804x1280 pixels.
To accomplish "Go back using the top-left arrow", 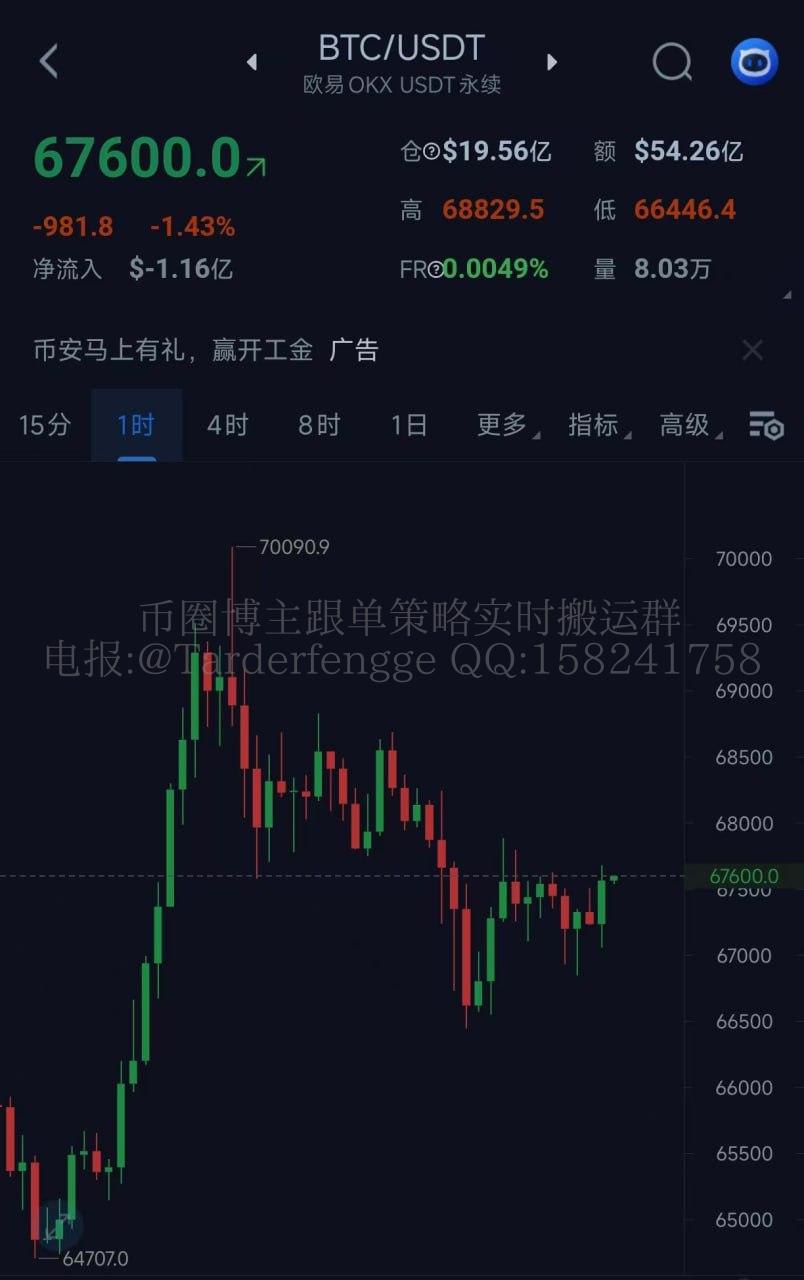I will pos(48,62).
